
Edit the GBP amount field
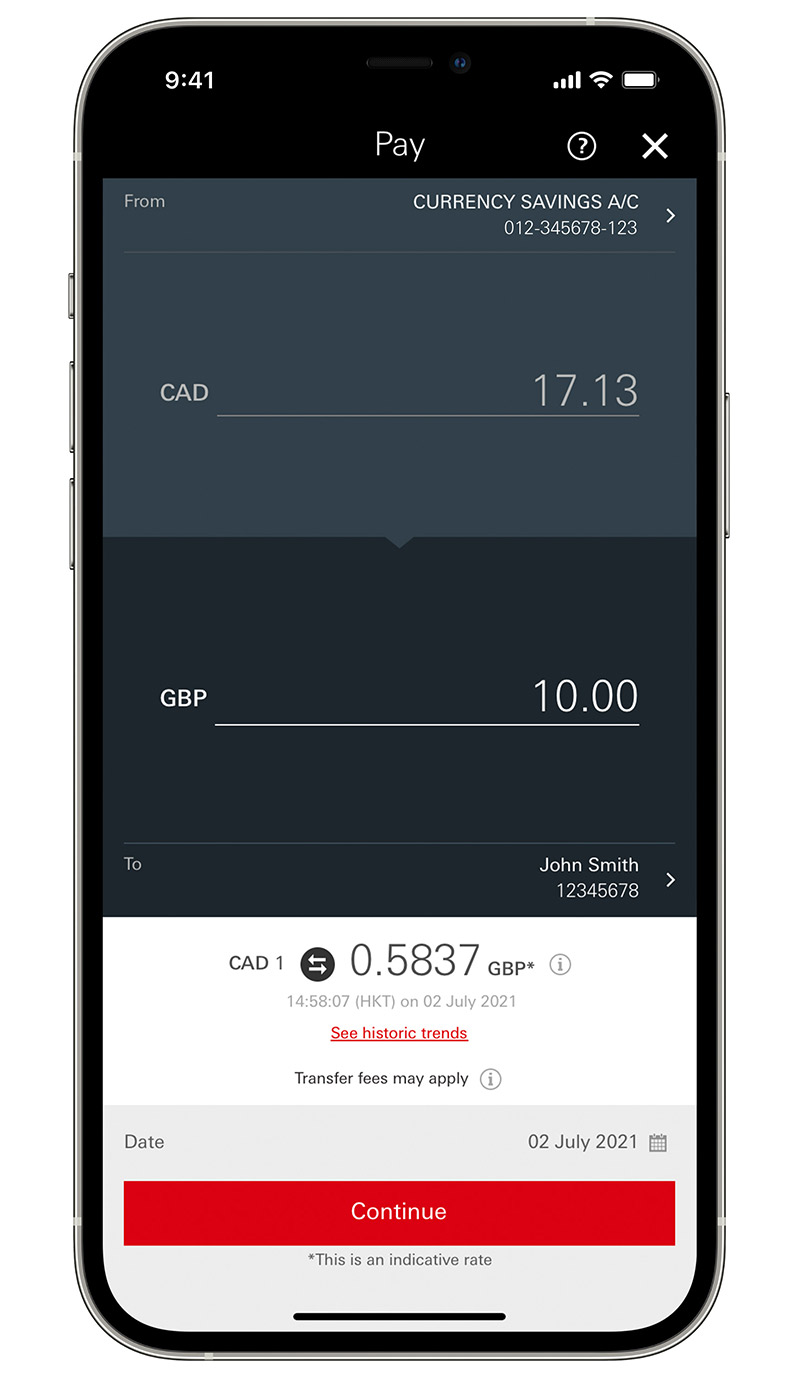tap(428, 697)
